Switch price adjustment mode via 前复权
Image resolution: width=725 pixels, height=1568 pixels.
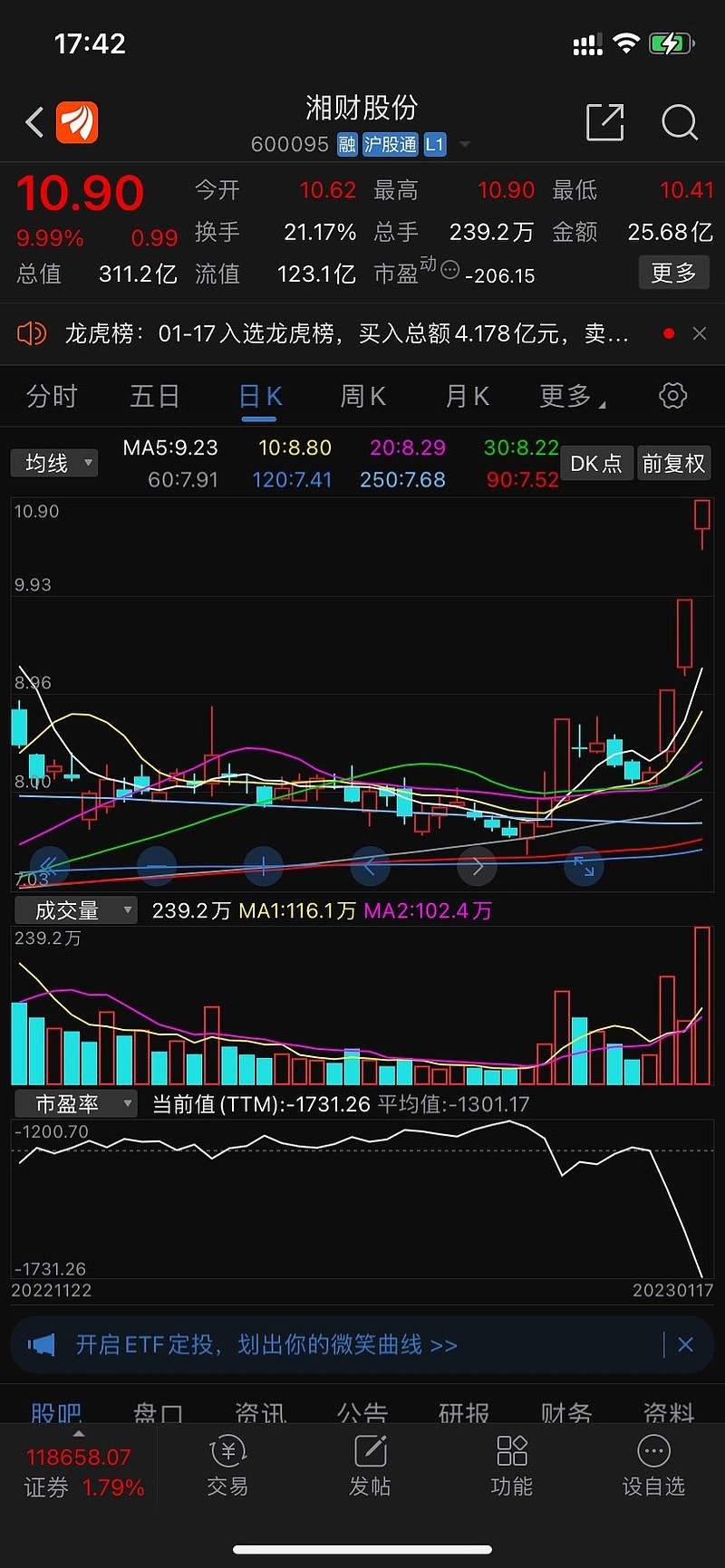tap(674, 463)
